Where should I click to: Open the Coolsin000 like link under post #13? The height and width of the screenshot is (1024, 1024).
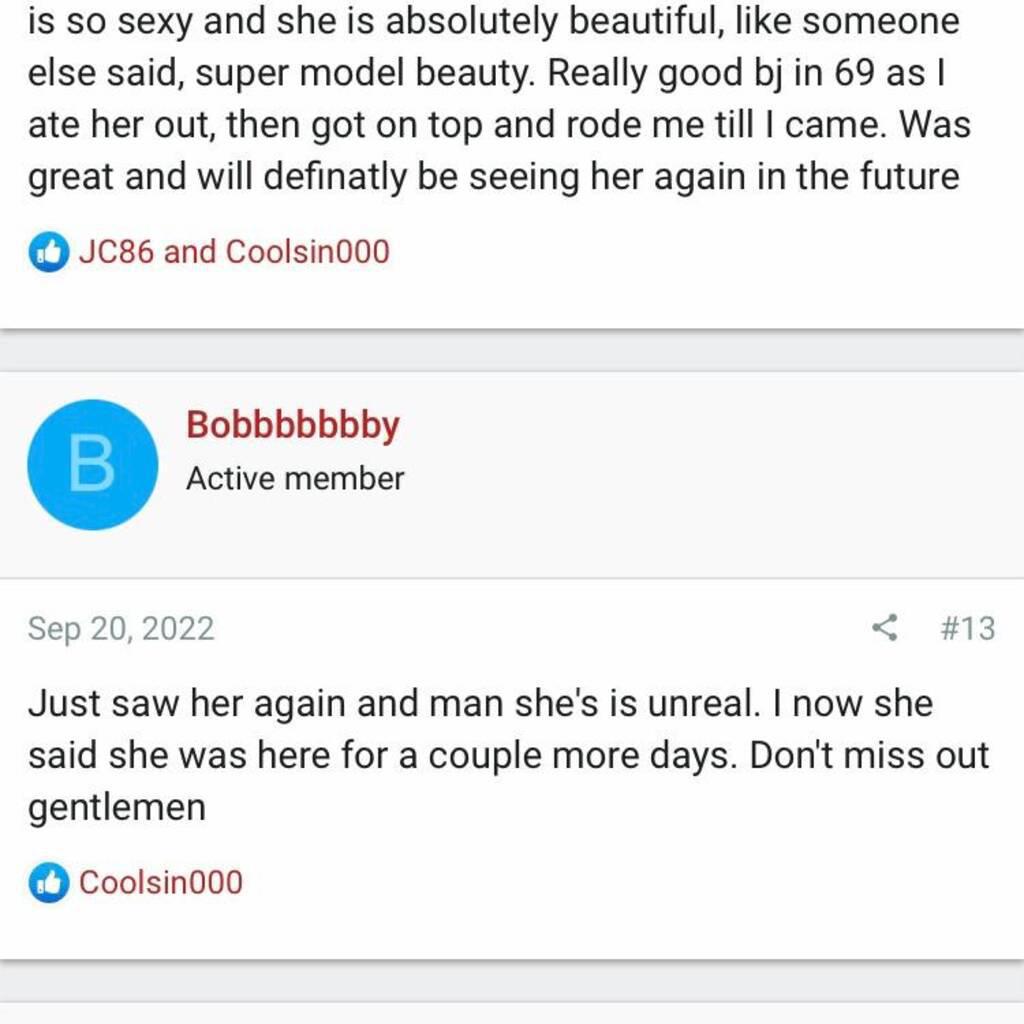pos(160,883)
